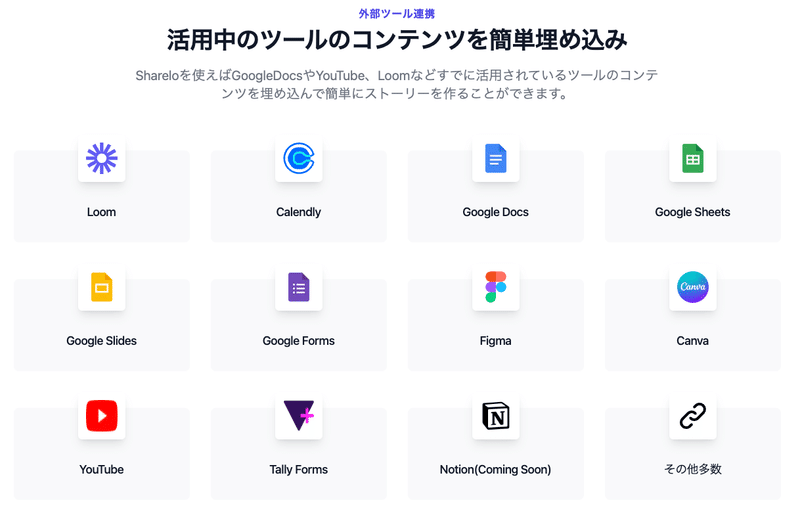Open the Tally Forms card

coord(298,453)
